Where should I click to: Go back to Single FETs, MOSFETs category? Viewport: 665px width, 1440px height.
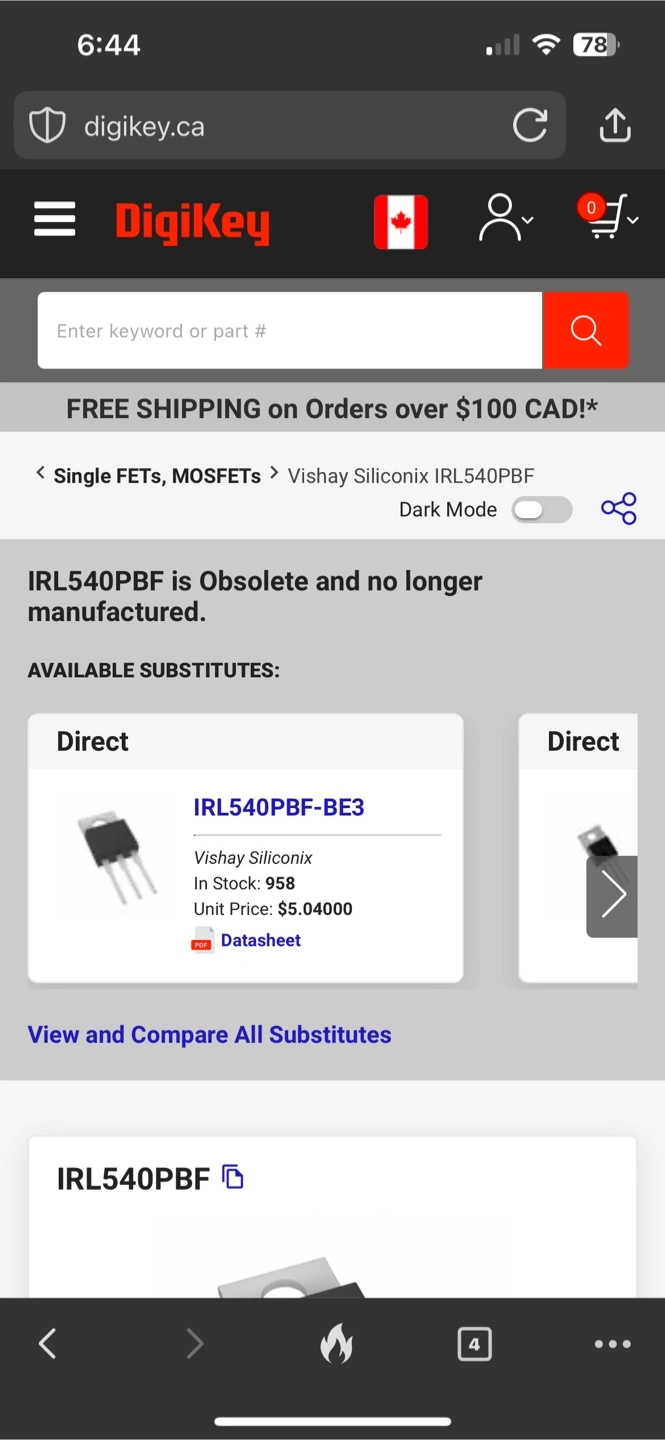point(156,476)
